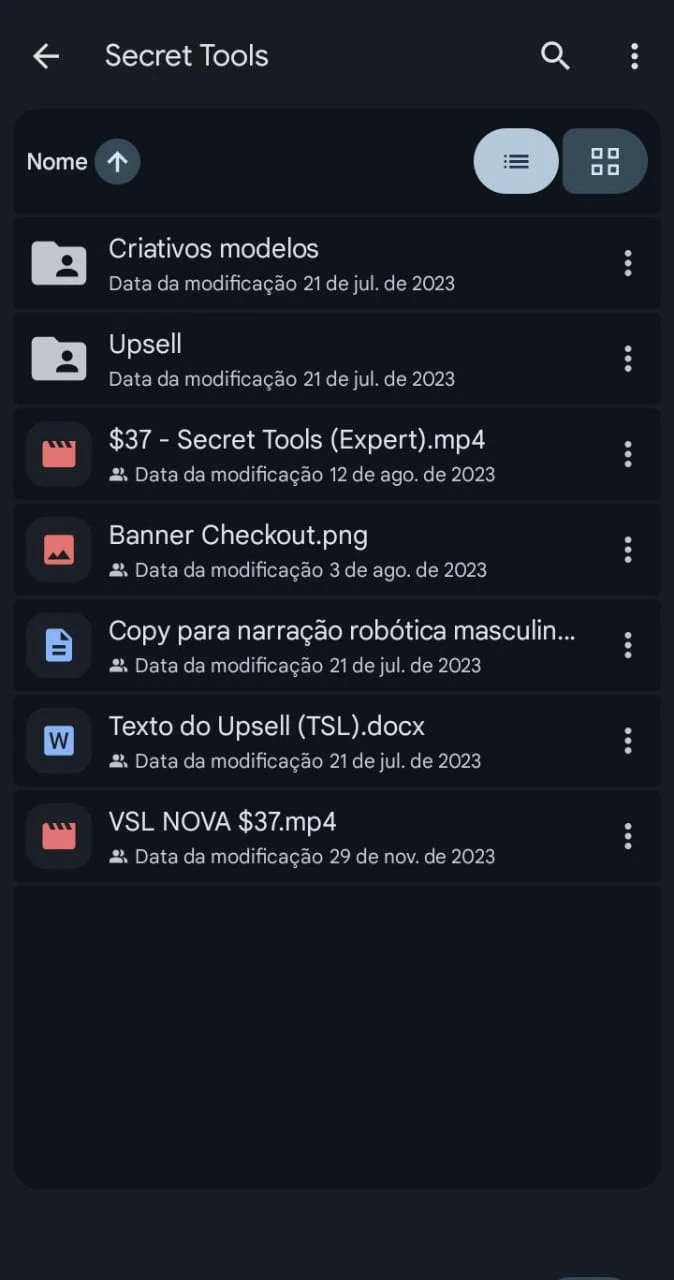Reverse the Nome sort order arrow

click(117, 162)
